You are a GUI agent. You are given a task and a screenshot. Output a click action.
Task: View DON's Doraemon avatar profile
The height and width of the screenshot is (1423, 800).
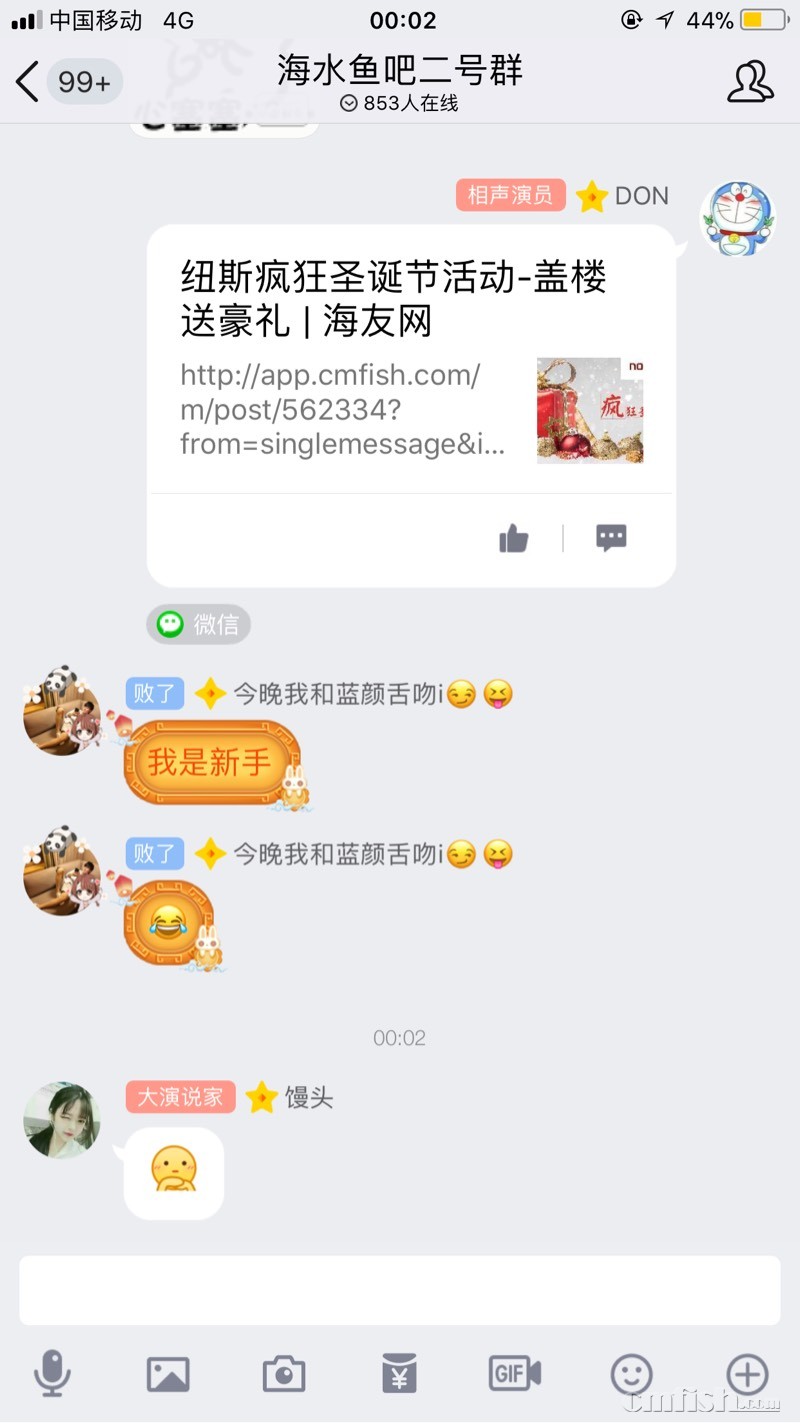point(737,218)
